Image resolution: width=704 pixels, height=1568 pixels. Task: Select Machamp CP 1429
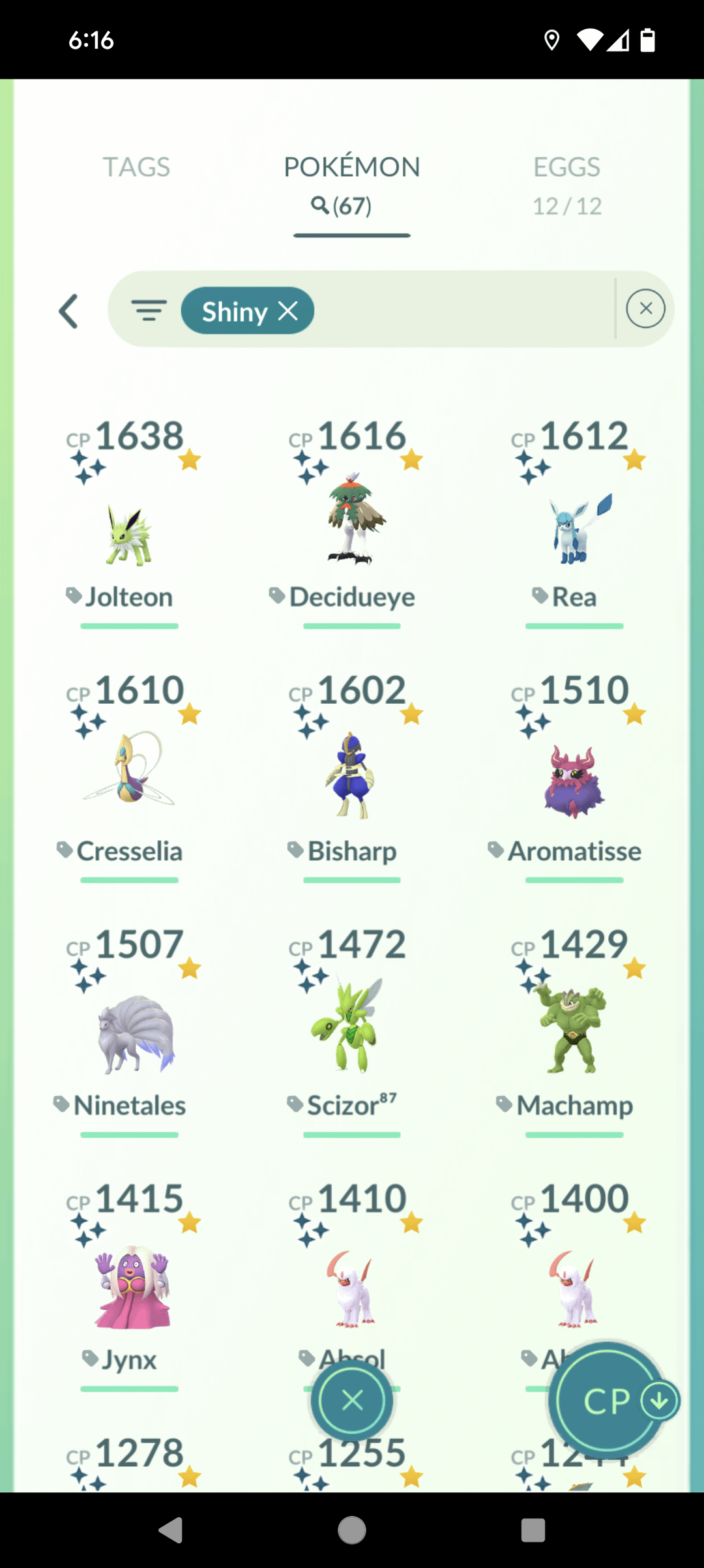574,1031
